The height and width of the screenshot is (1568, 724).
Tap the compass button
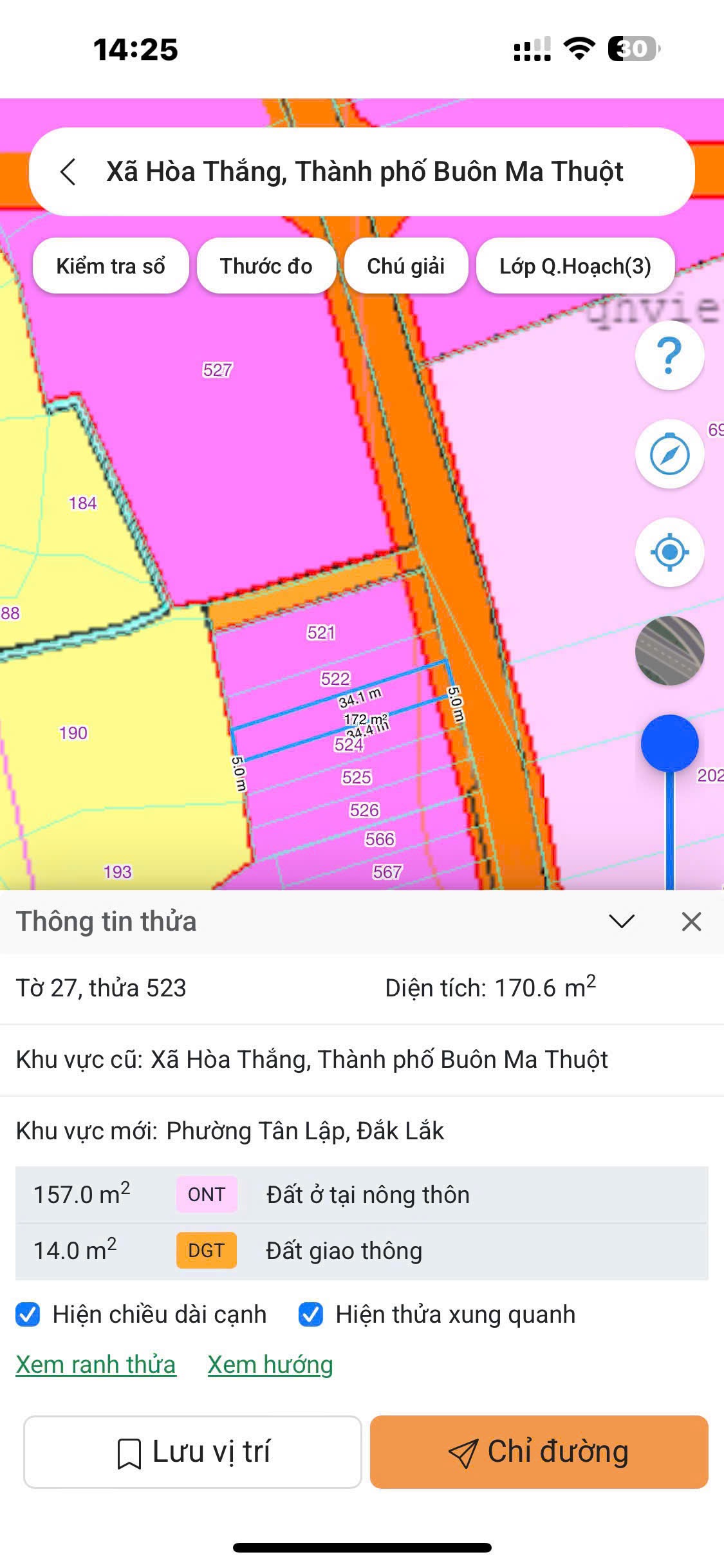669,454
